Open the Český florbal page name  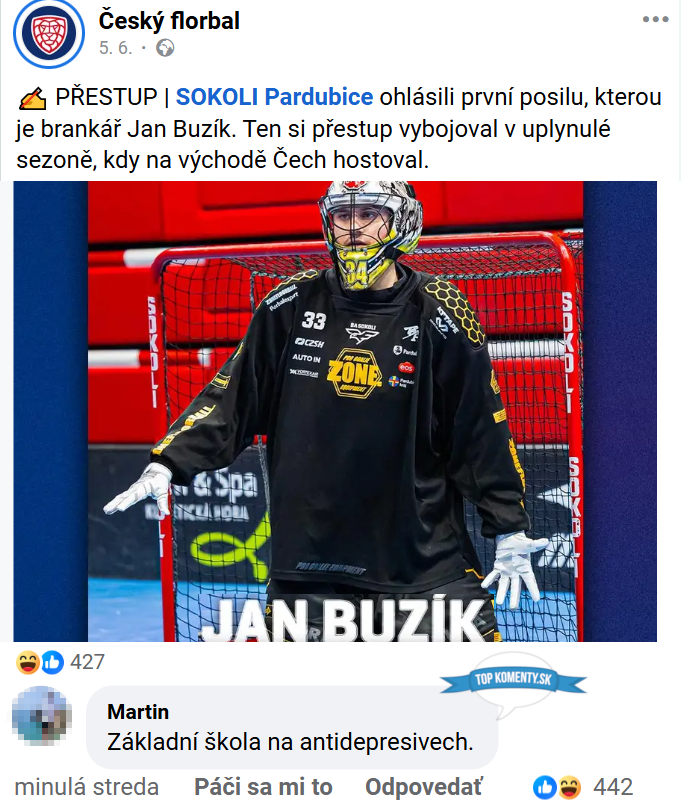169,21
